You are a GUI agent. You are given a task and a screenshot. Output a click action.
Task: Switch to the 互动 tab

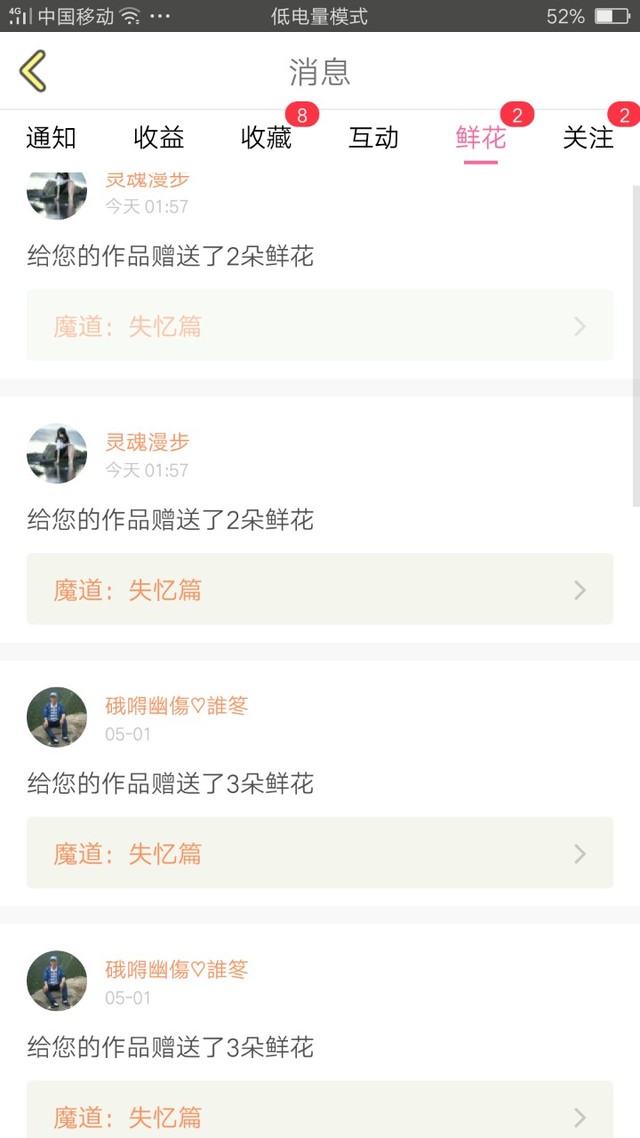click(373, 138)
